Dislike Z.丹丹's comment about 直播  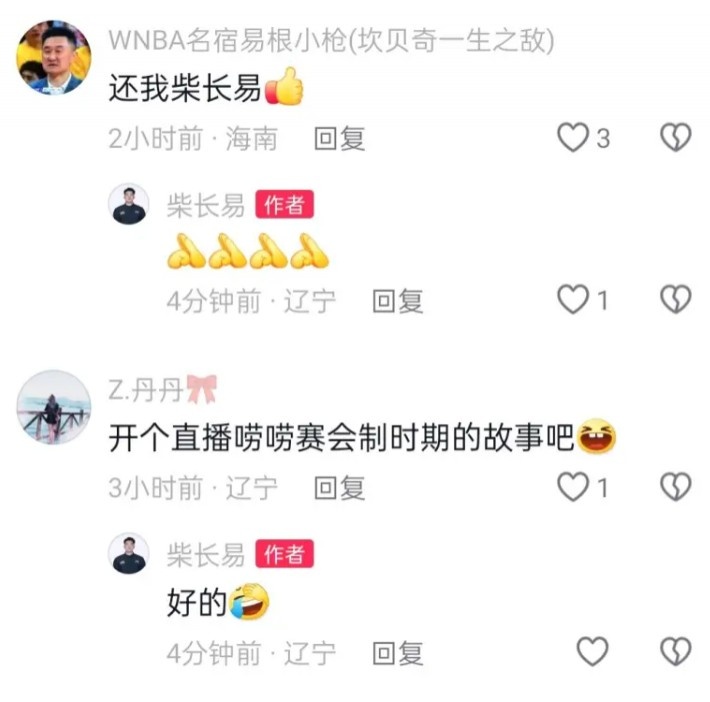pos(676,487)
